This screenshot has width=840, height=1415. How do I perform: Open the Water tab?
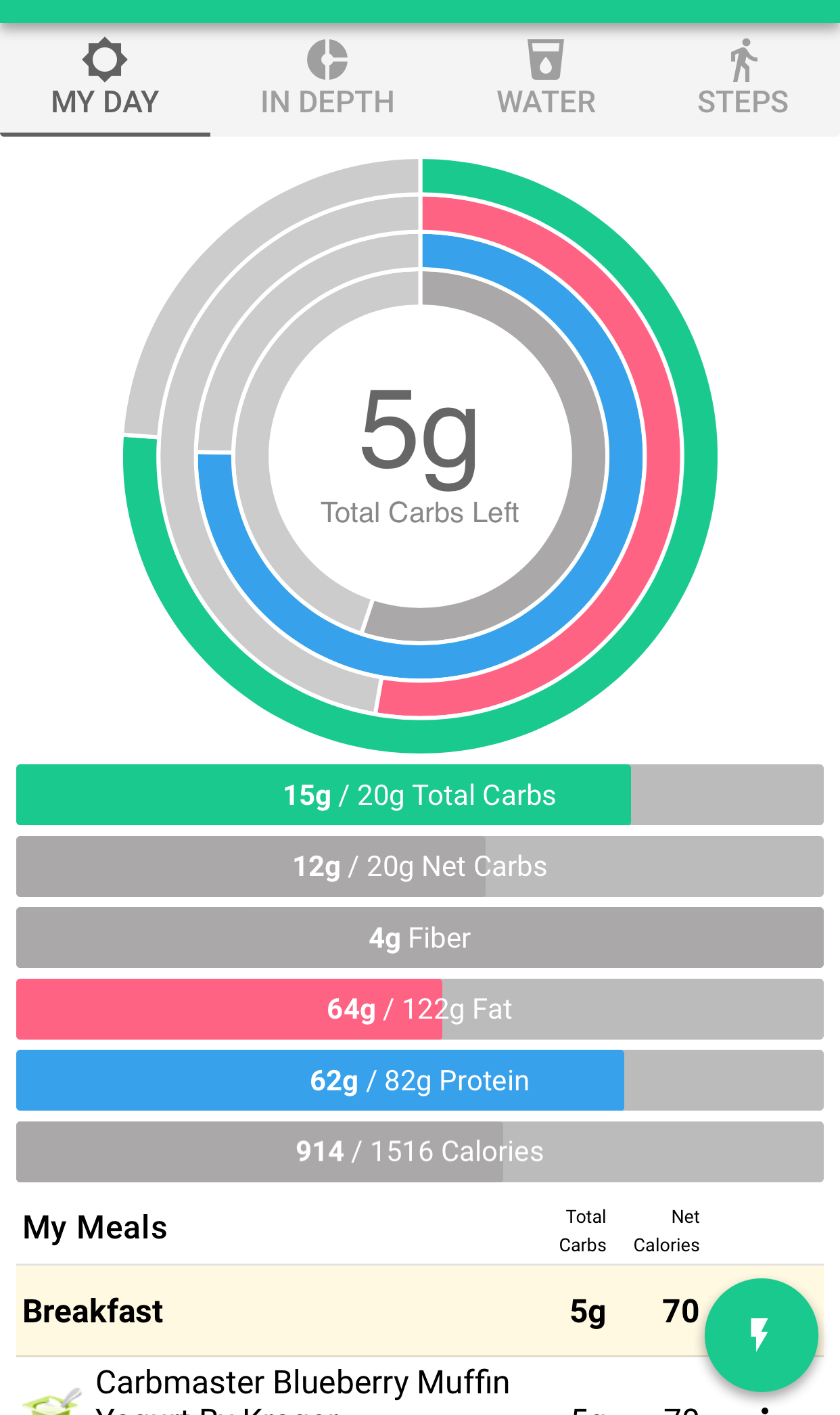(546, 80)
